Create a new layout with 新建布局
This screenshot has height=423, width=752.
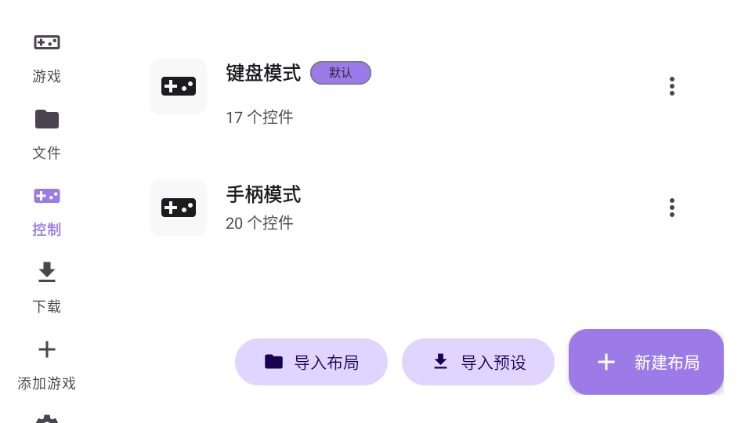pos(646,362)
